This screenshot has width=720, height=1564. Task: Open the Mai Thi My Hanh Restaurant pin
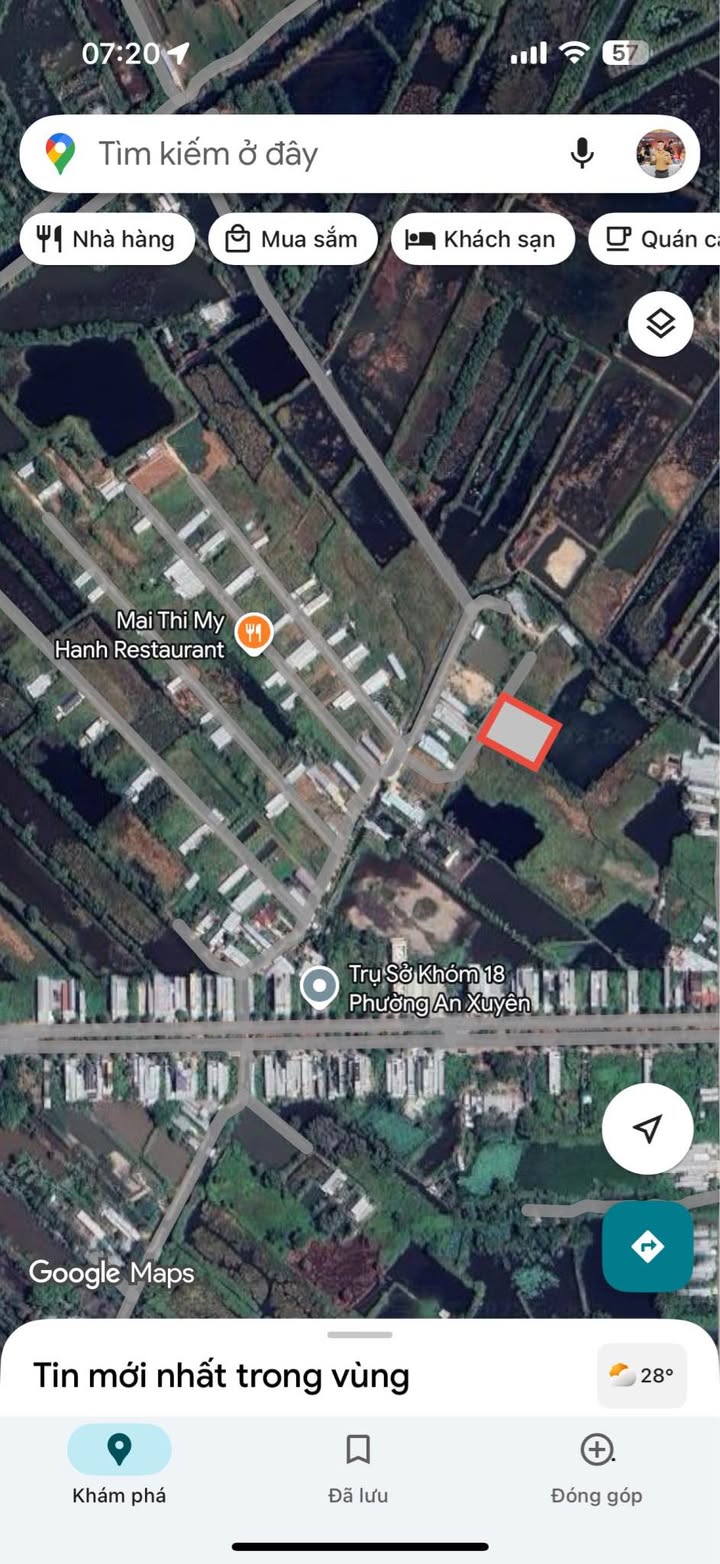[x=254, y=633]
